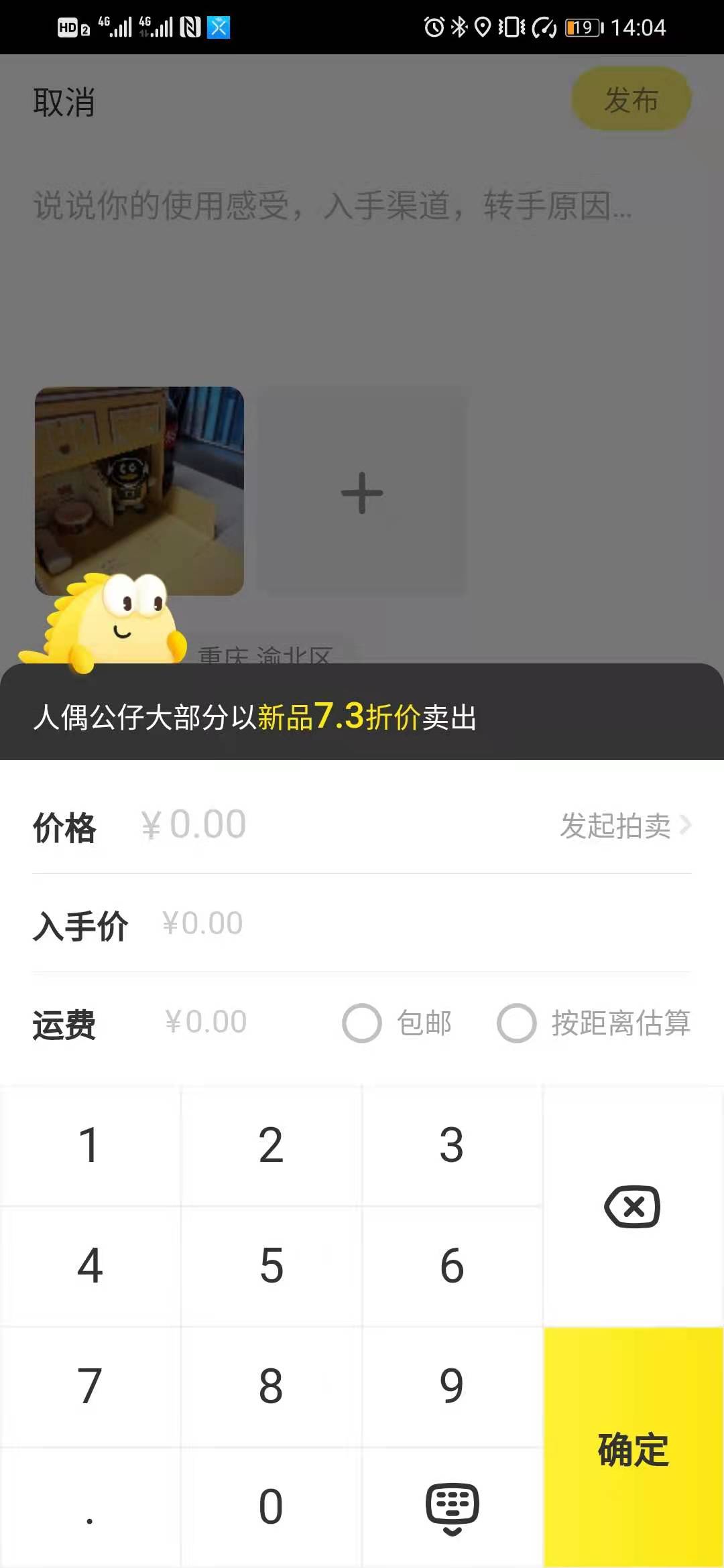
Task: Enter digit 9 on the keypad
Action: pos(451,1386)
